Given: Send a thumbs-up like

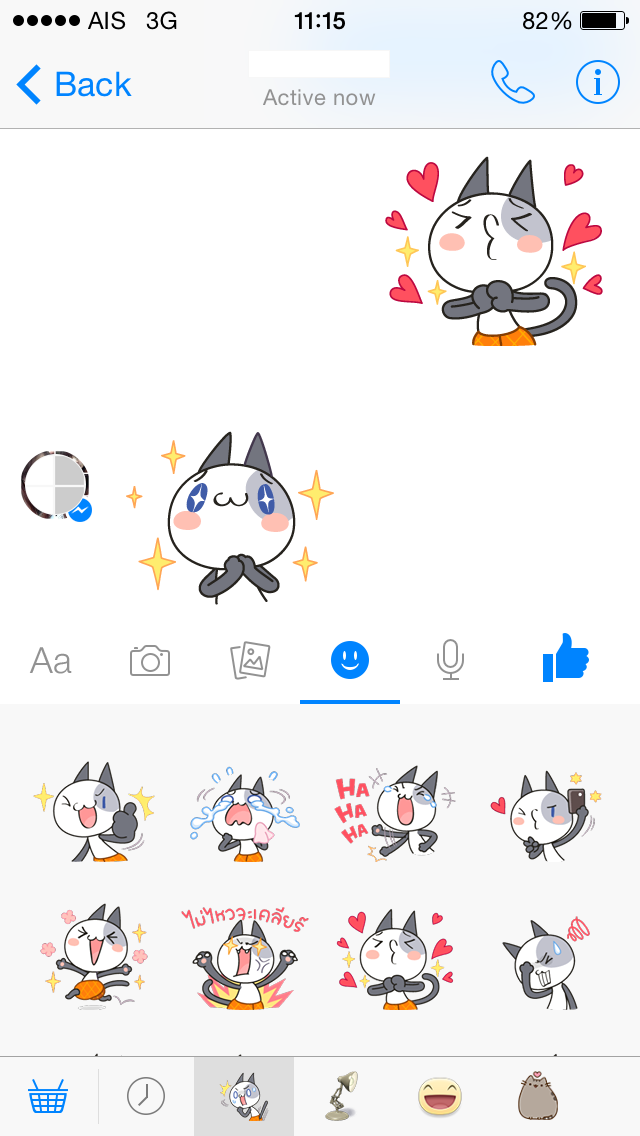Looking at the screenshot, I should click(565, 658).
